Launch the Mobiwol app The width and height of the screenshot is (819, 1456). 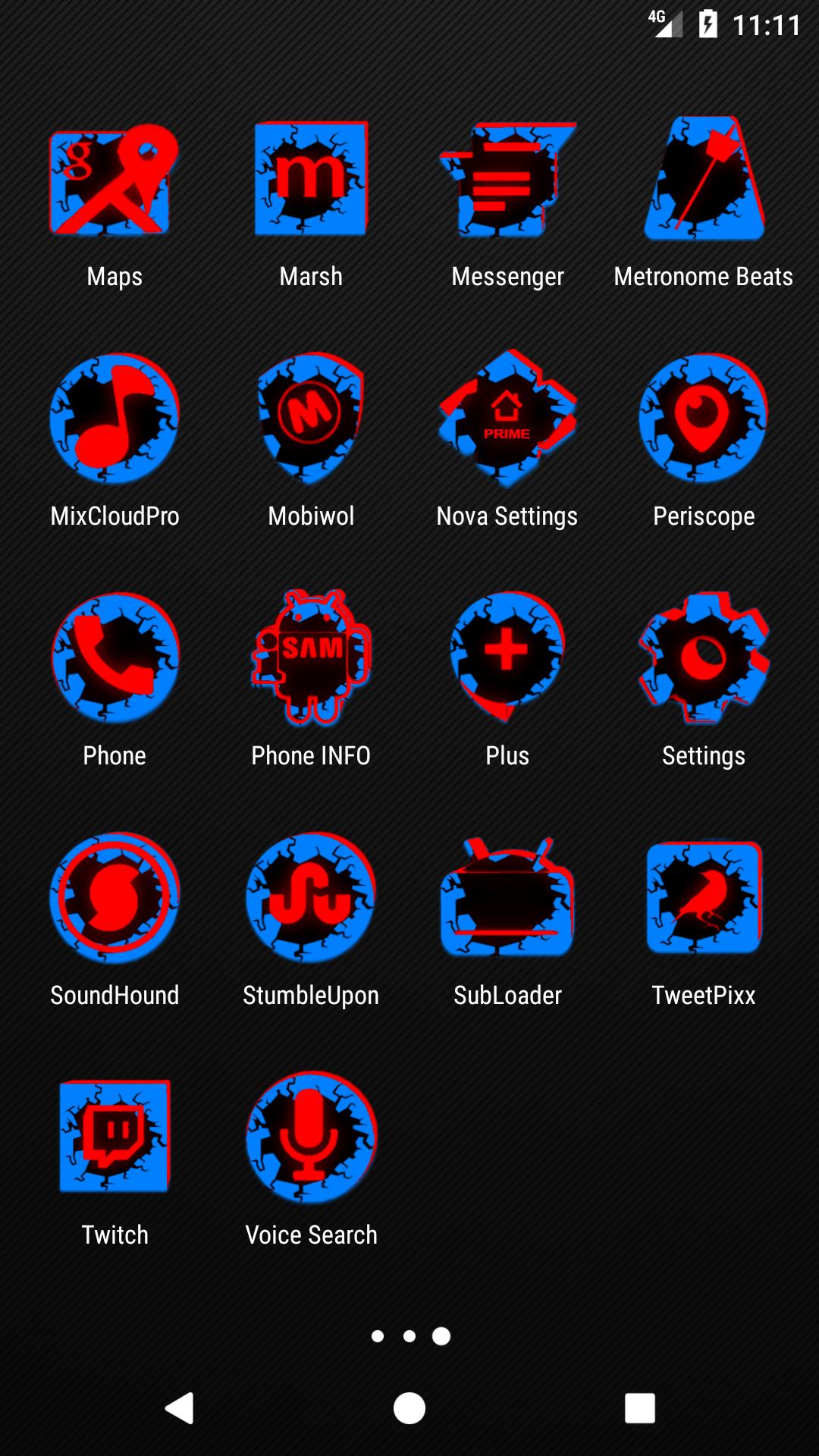click(x=311, y=419)
